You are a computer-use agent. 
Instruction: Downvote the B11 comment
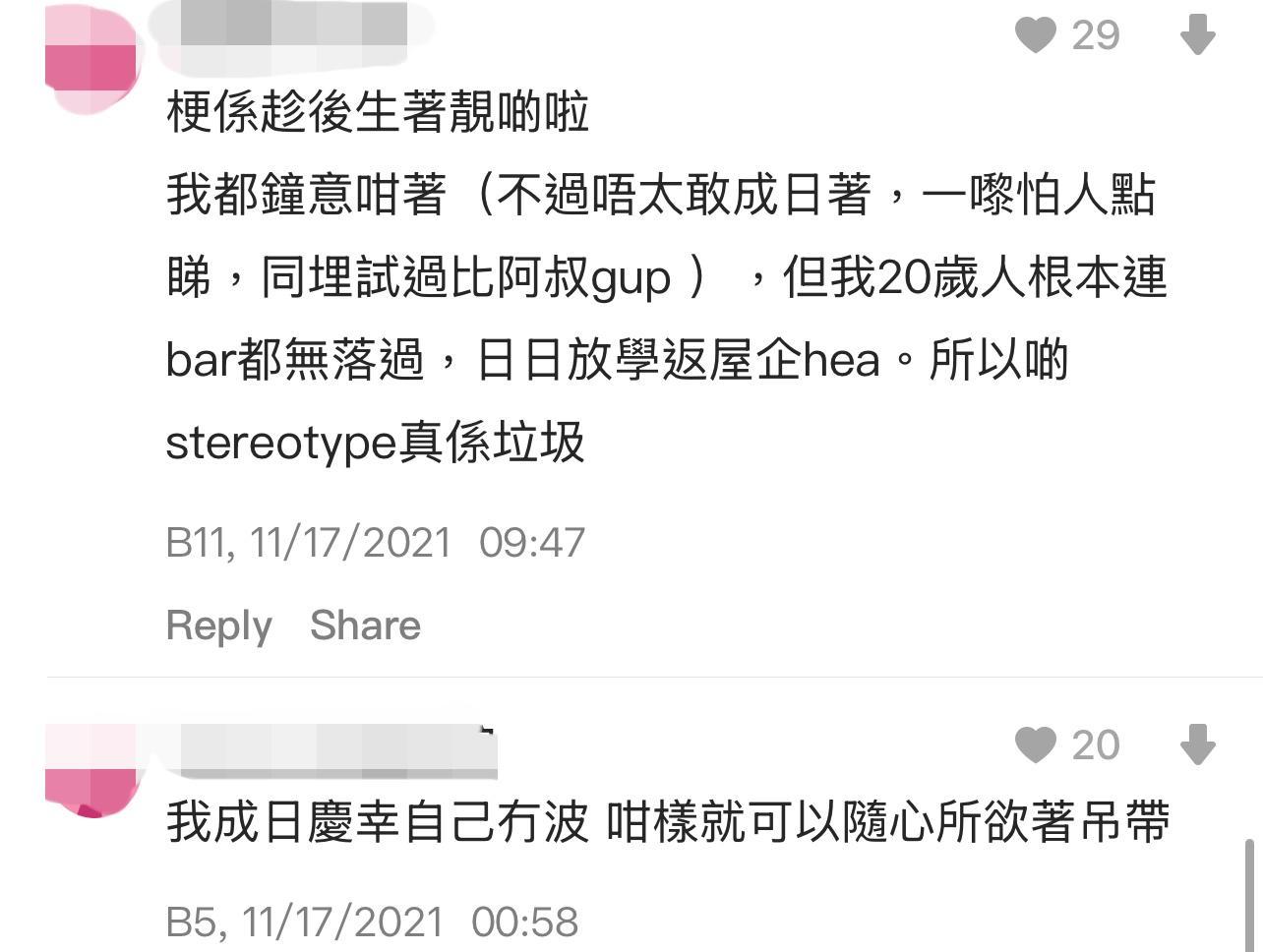[1197, 36]
